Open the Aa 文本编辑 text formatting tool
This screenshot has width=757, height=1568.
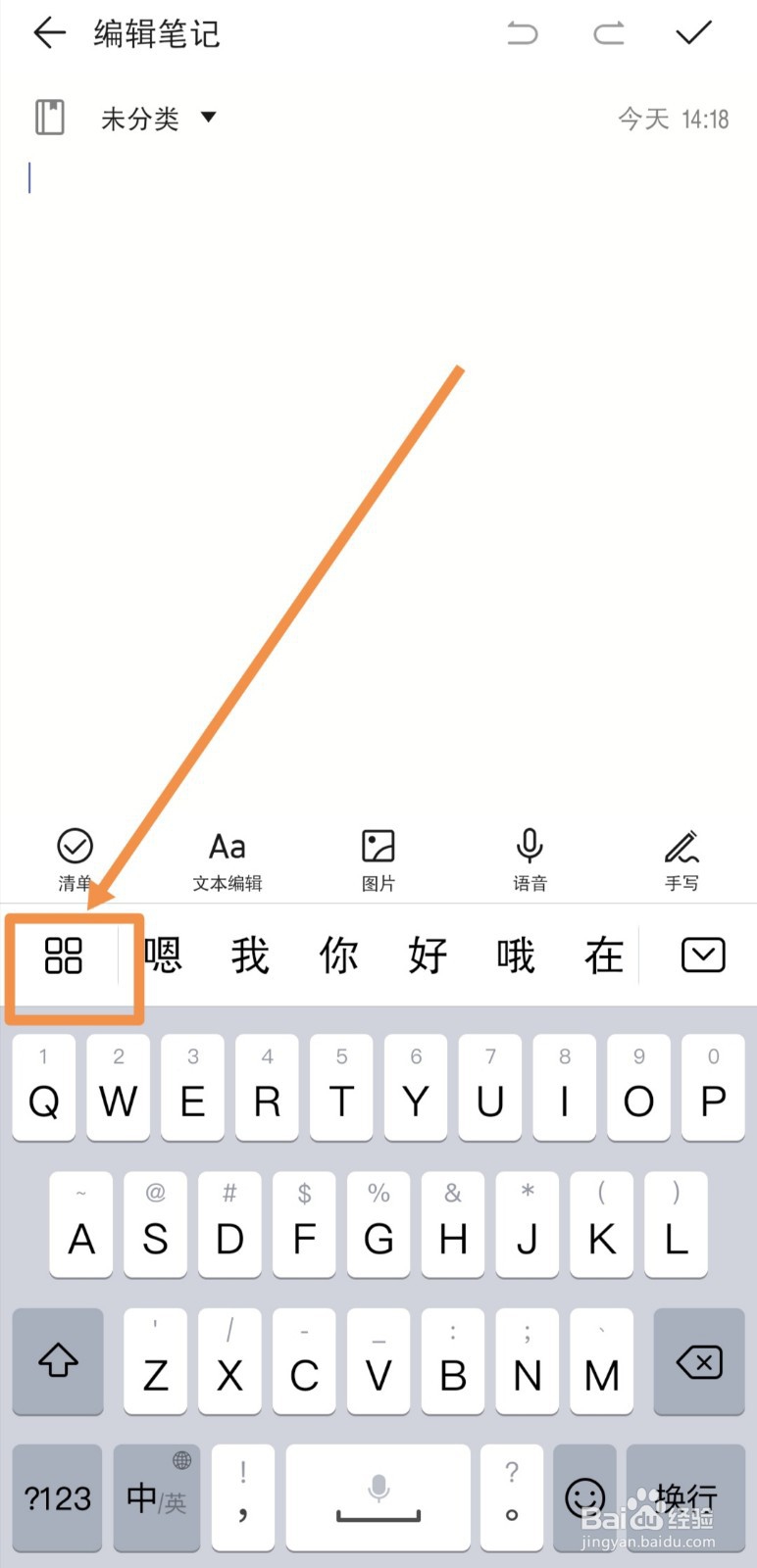[x=227, y=857]
